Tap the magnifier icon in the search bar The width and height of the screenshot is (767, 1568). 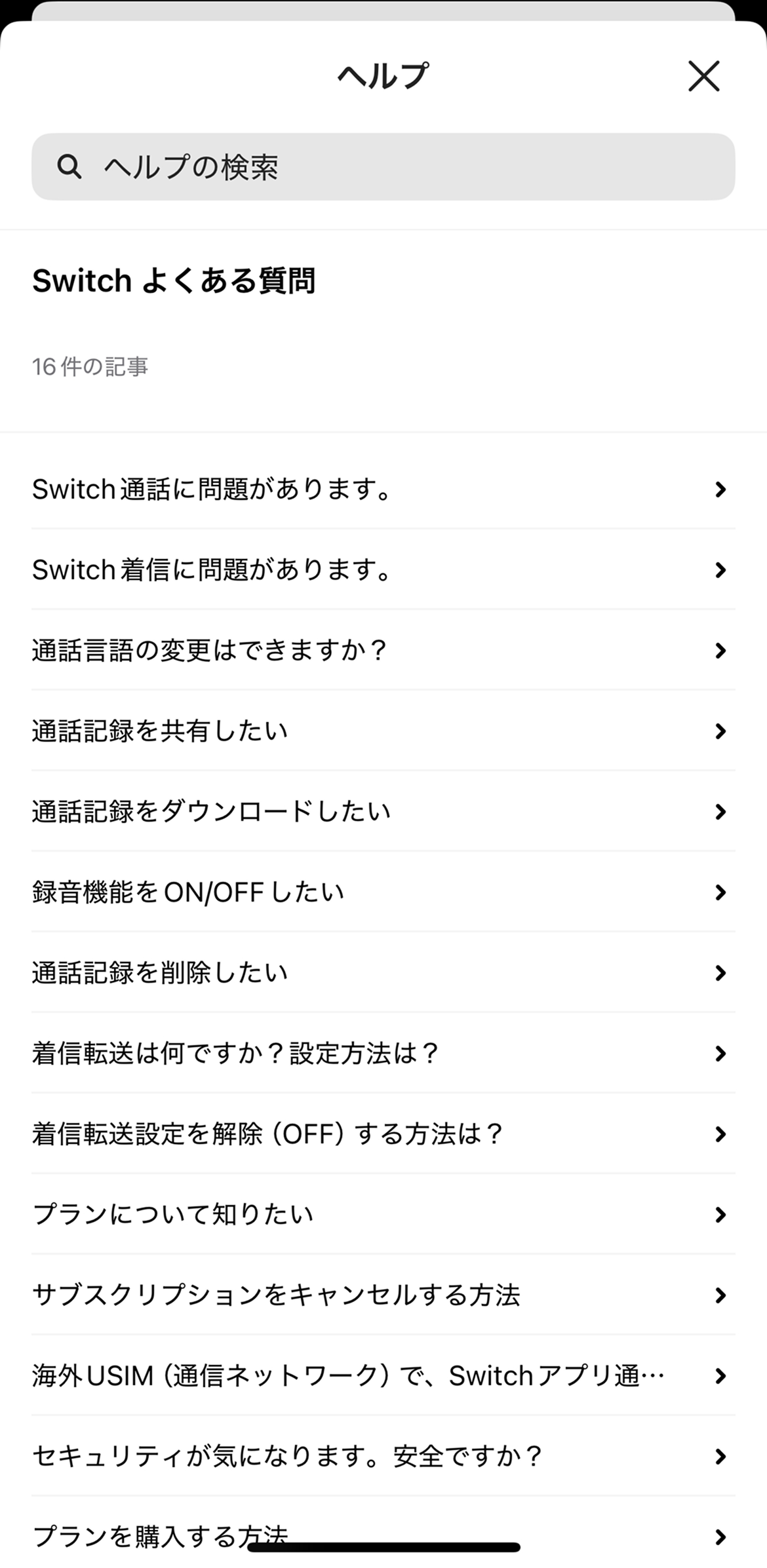[69, 167]
